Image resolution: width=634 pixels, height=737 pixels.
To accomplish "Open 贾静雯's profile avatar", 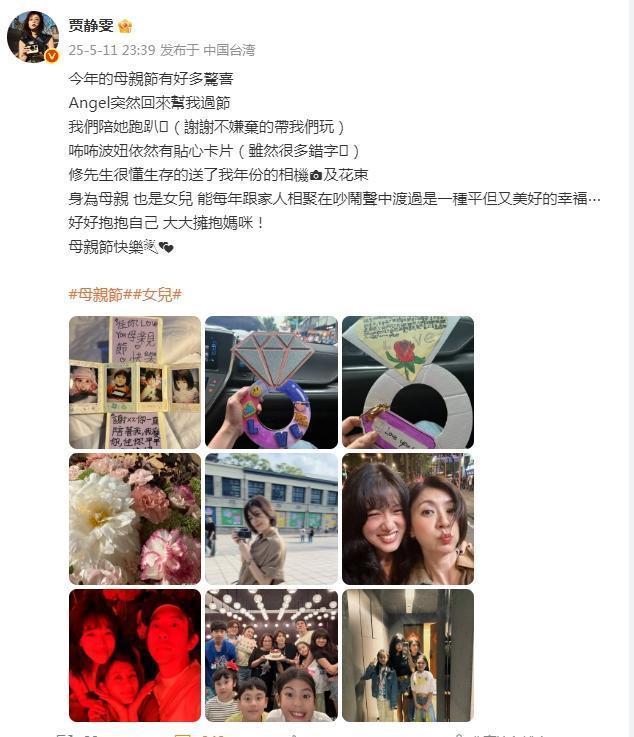I will [33, 37].
